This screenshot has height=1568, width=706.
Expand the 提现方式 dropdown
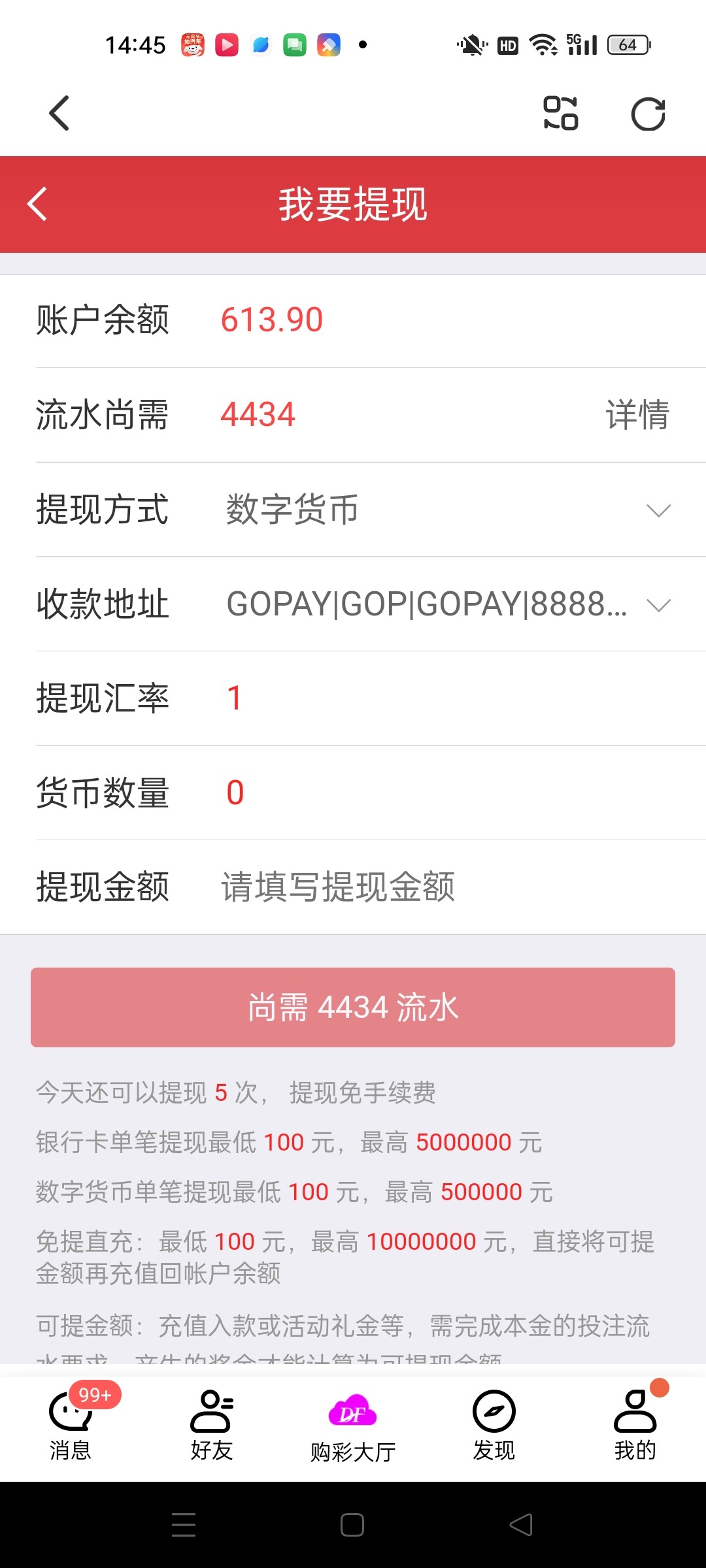click(658, 510)
